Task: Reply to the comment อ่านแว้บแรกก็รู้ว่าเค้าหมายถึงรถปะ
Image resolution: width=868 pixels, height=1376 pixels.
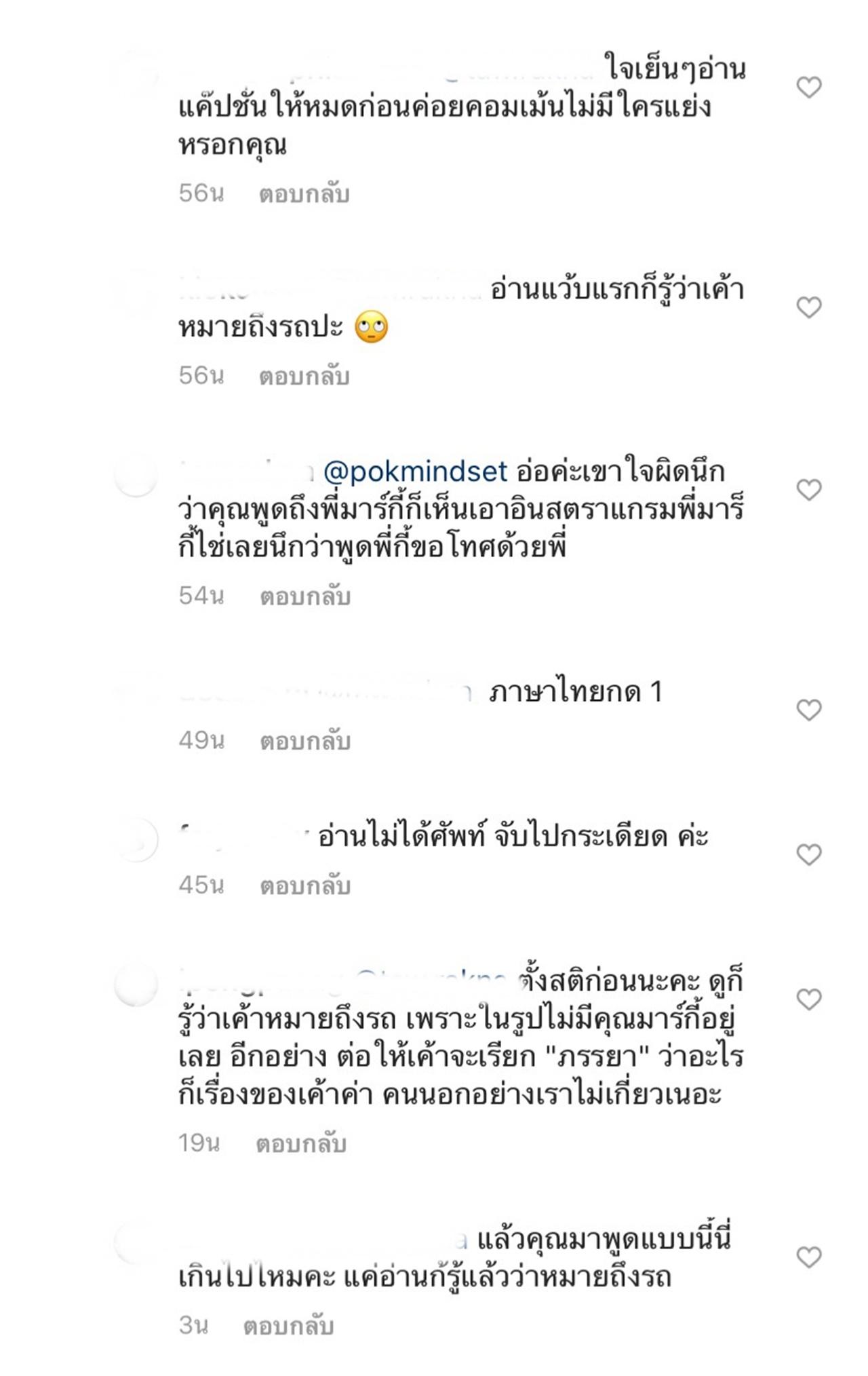Action: click(x=304, y=377)
